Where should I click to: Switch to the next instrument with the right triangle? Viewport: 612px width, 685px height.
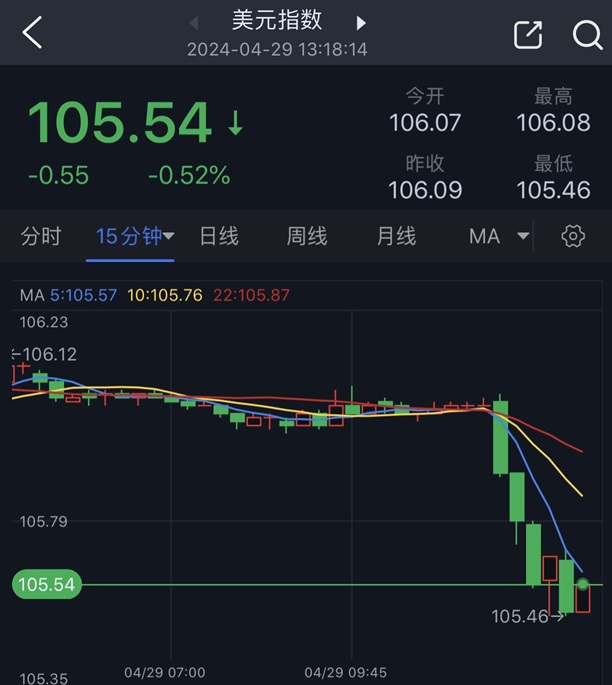pyautogui.click(x=361, y=23)
